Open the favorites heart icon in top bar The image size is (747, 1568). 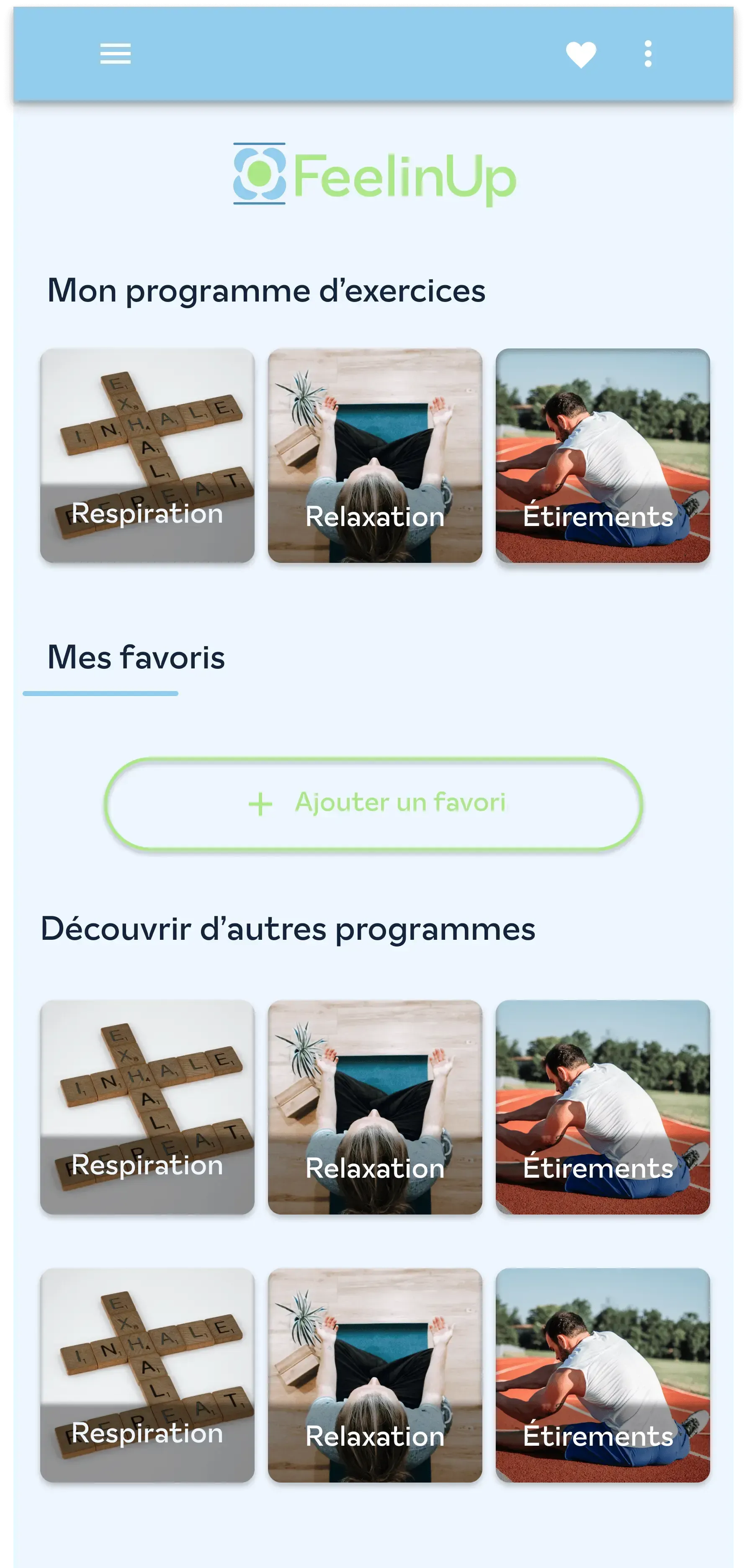581,54
